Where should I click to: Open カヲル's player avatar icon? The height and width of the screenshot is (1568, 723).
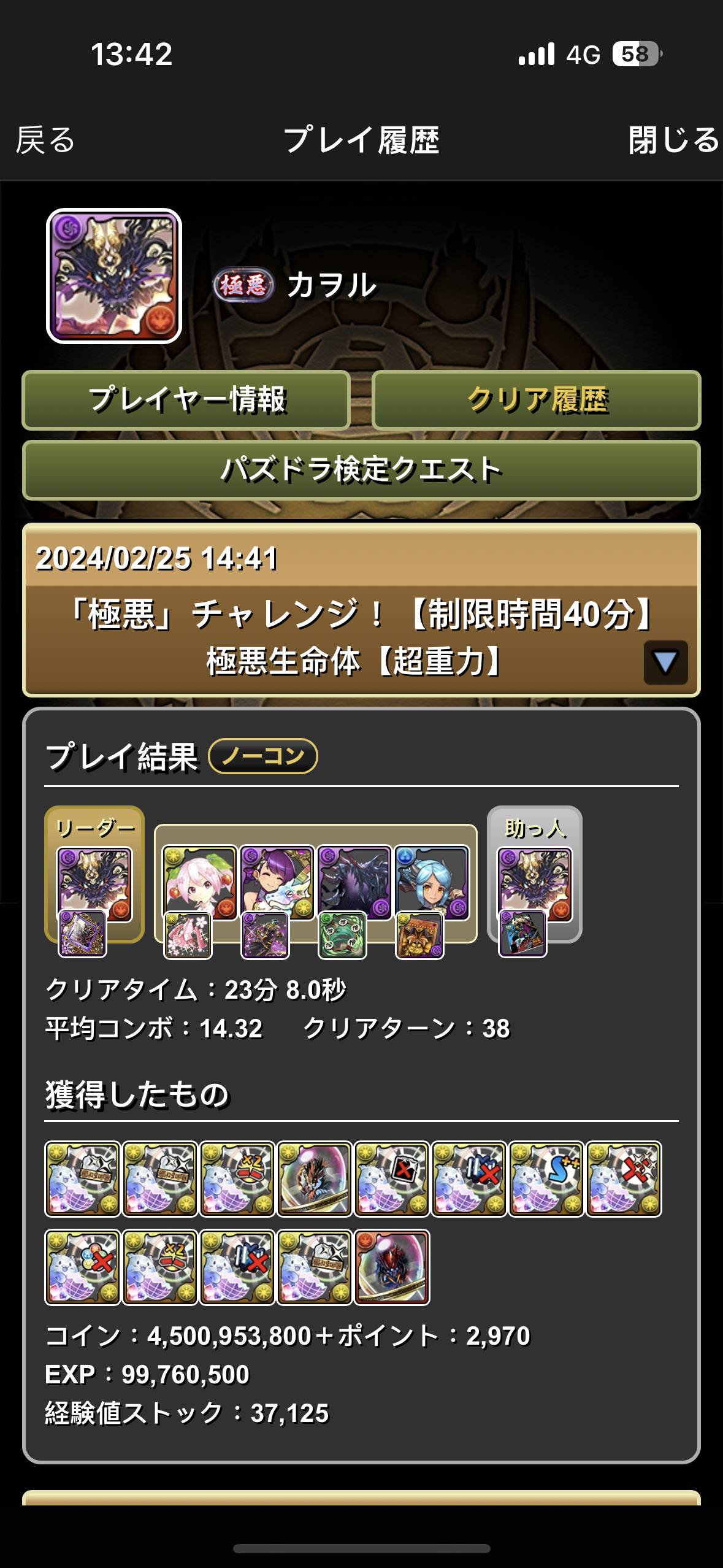point(114,276)
